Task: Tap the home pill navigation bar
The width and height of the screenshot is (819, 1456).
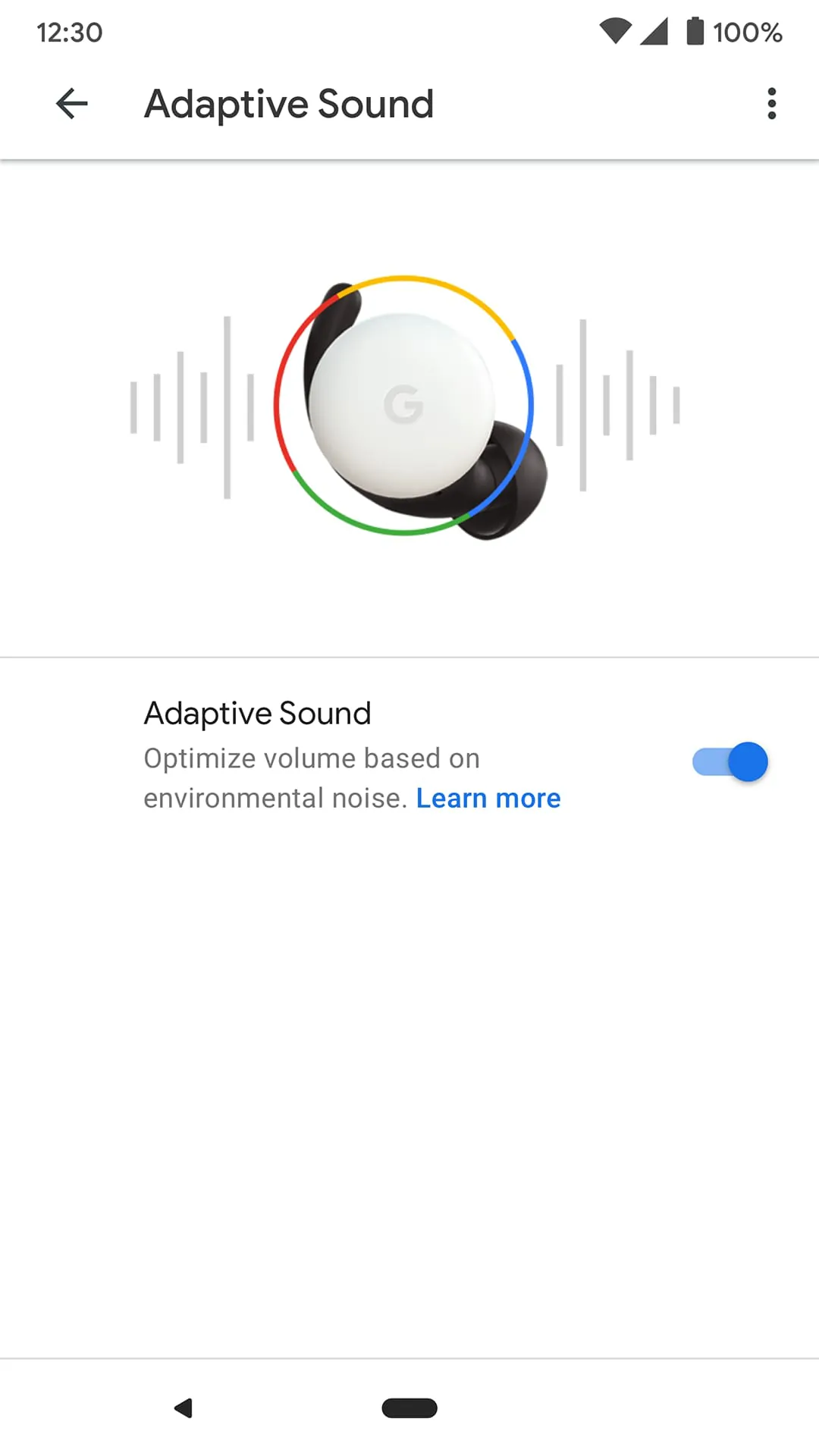Action: pos(409,1407)
